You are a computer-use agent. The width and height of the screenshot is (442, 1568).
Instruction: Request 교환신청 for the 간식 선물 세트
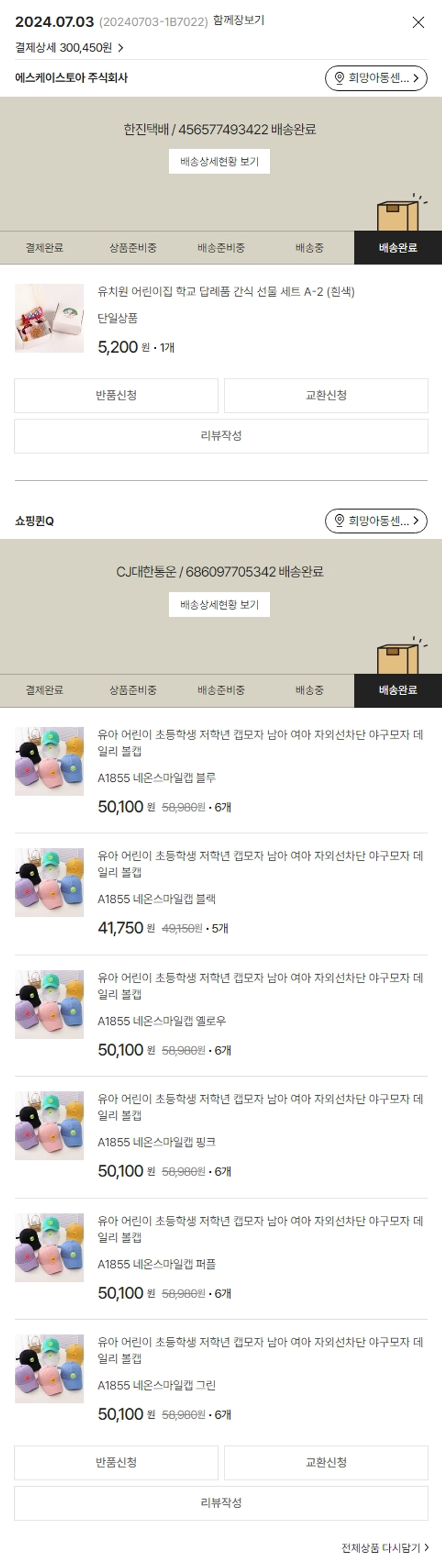pos(326,396)
